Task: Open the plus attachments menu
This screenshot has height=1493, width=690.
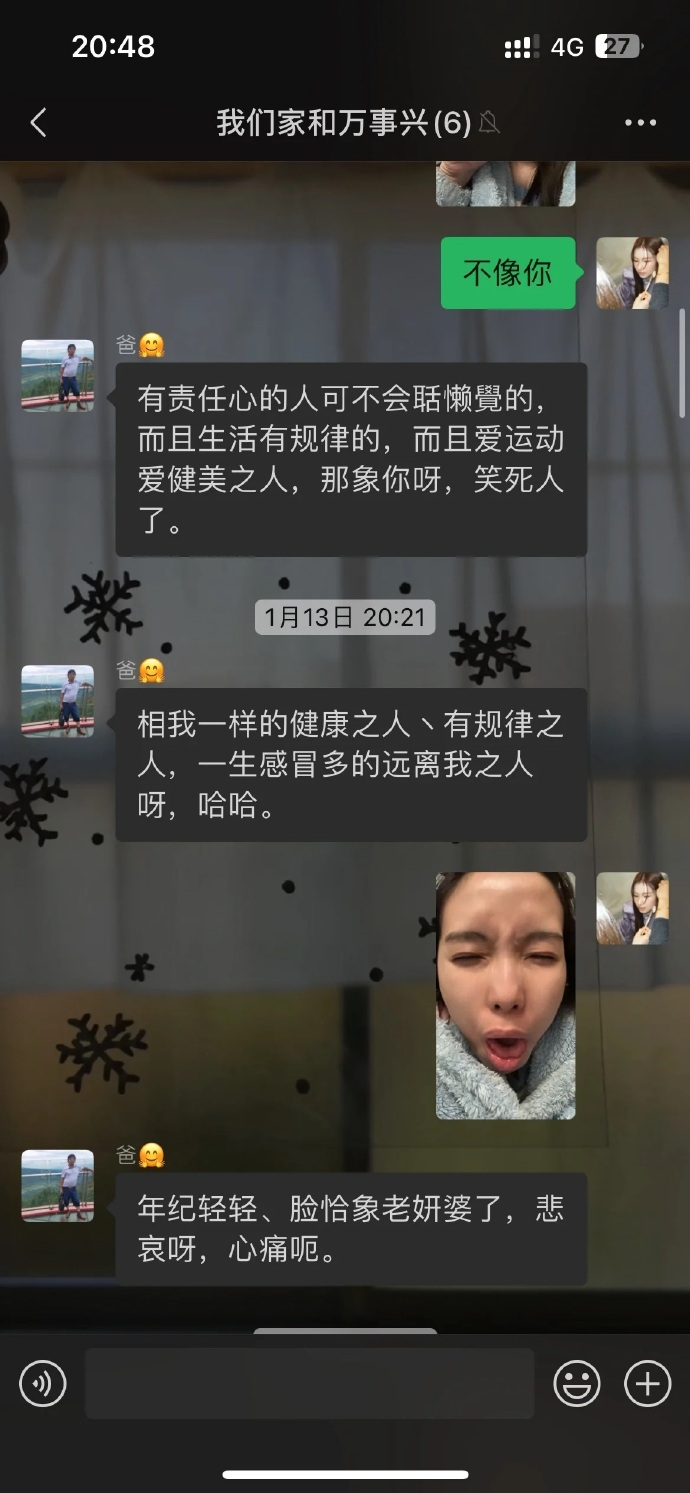Action: pyautogui.click(x=647, y=1384)
